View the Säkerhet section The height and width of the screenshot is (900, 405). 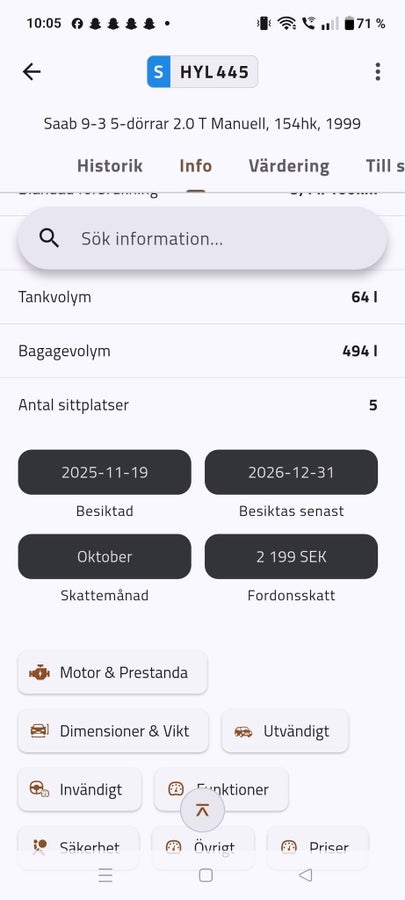(79, 847)
